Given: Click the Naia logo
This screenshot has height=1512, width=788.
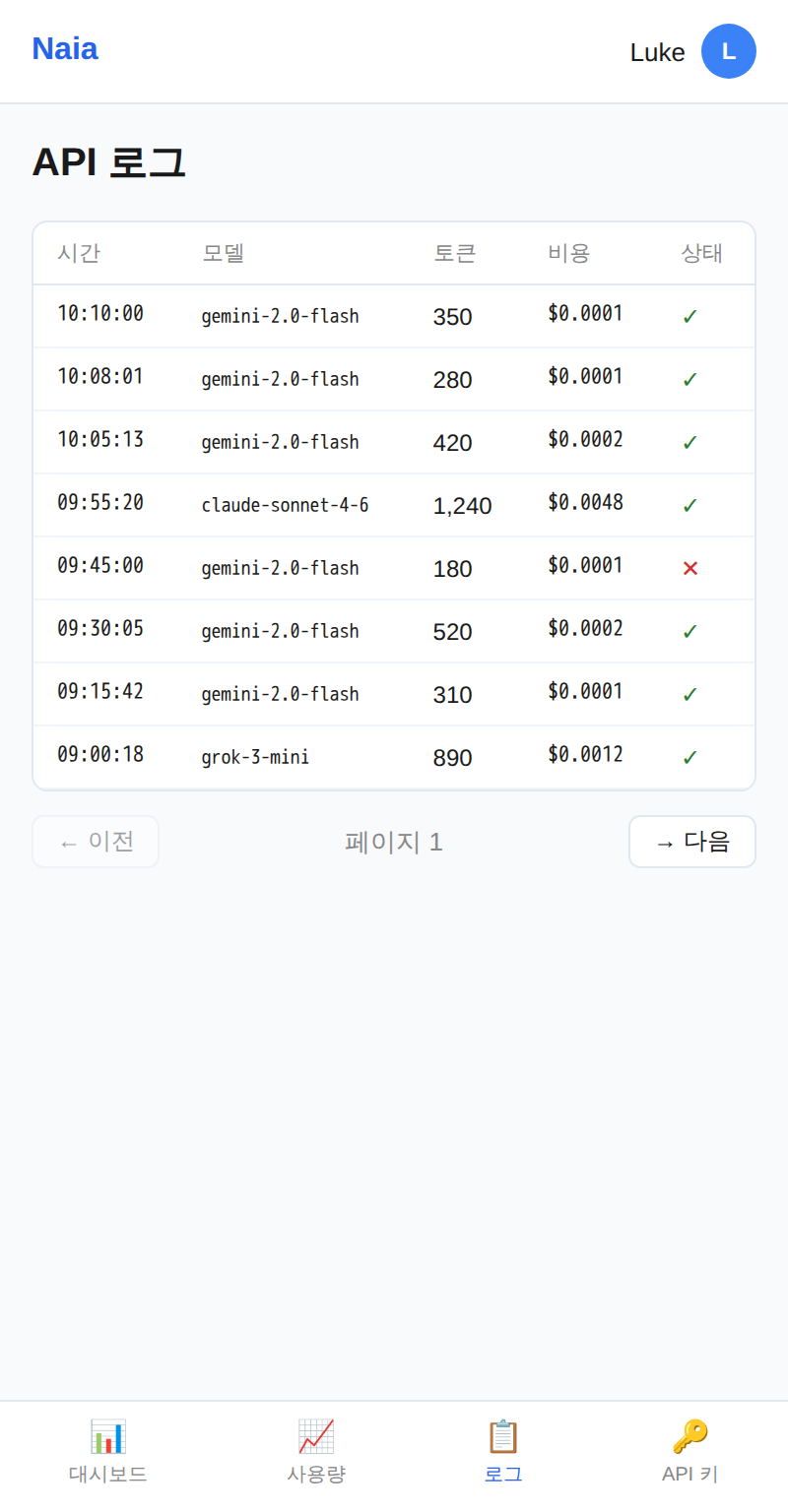Looking at the screenshot, I should pyautogui.click(x=65, y=48).
